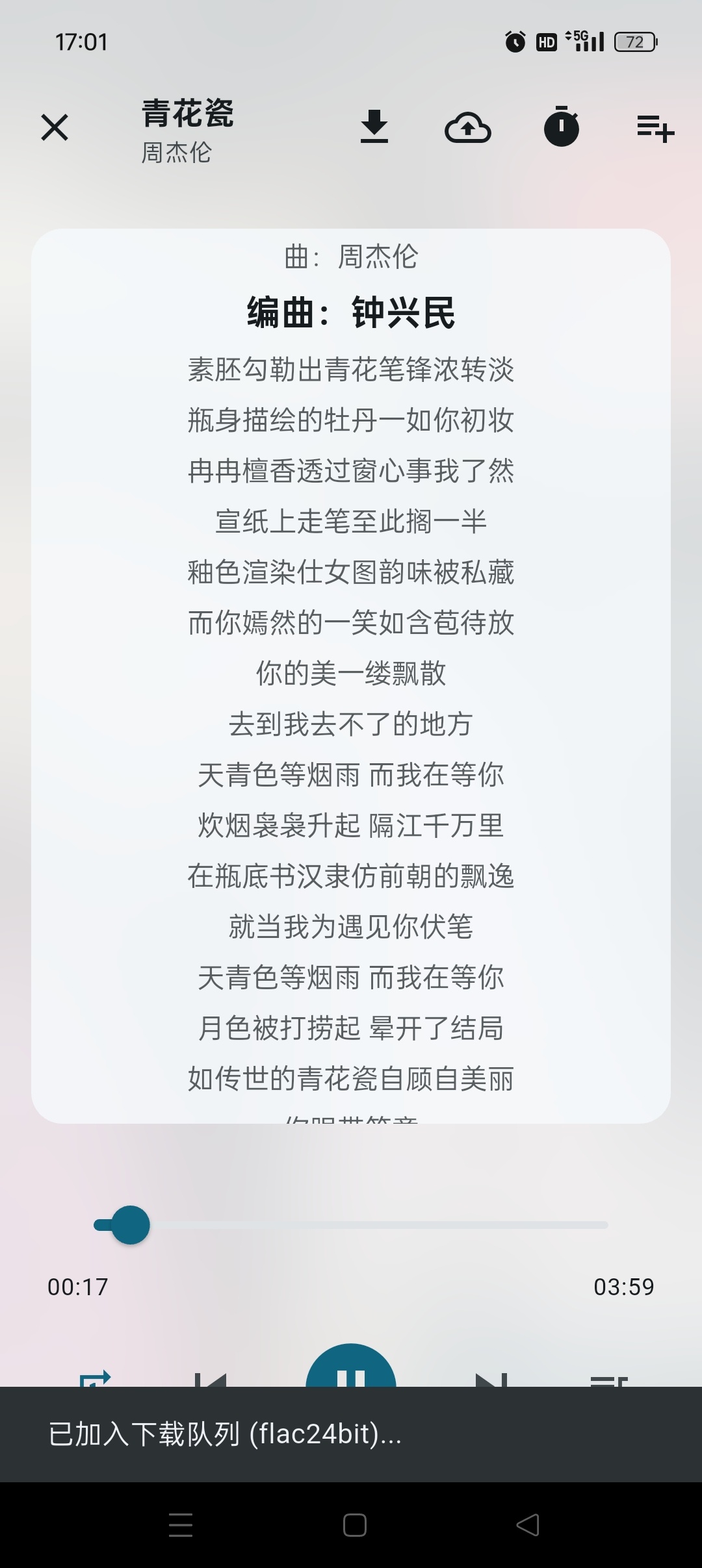702x1568 pixels.
Task: Download the song 青花瓷
Action: tap(374, 126)
